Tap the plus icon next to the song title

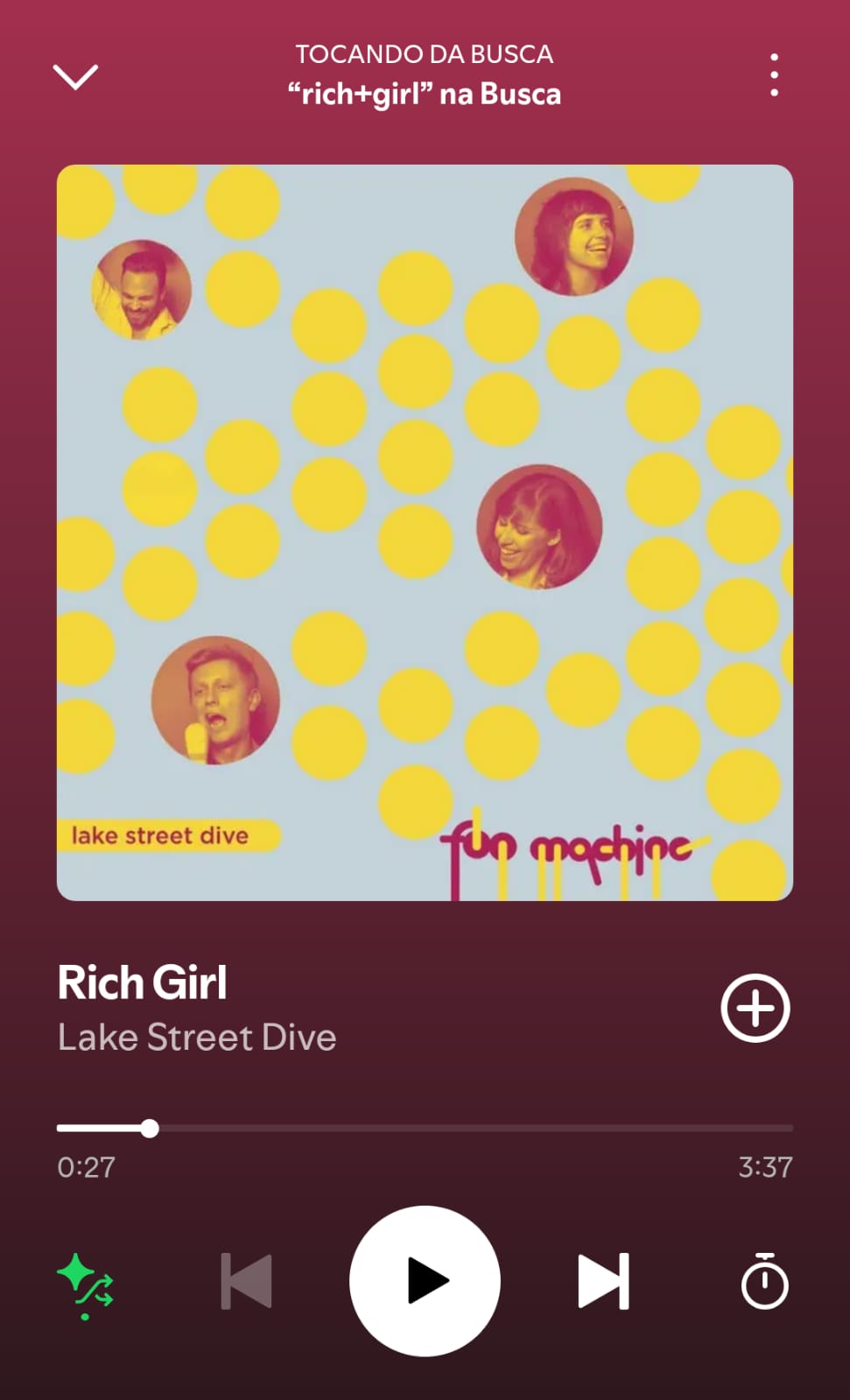tap(755, 1008)
